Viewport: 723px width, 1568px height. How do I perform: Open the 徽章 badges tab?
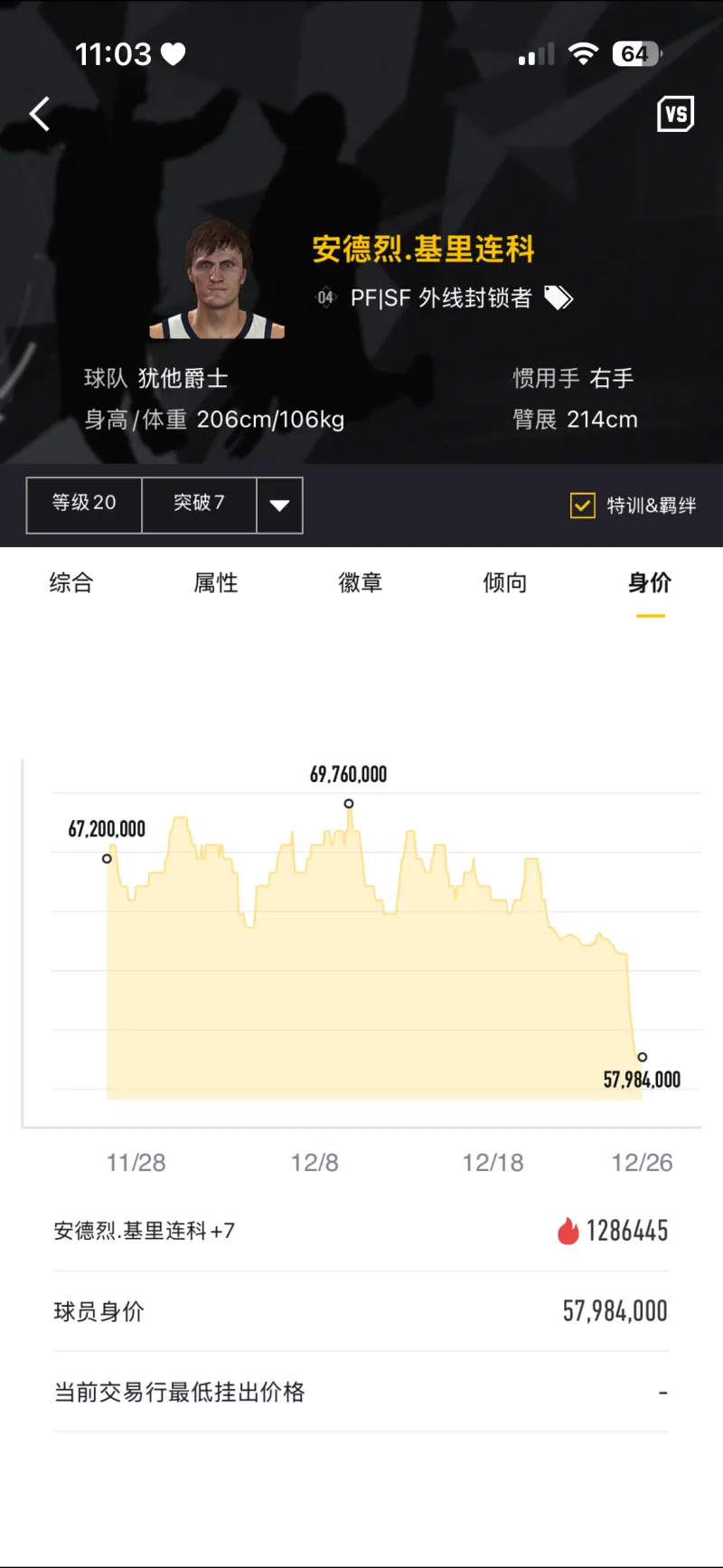point(361,583)
